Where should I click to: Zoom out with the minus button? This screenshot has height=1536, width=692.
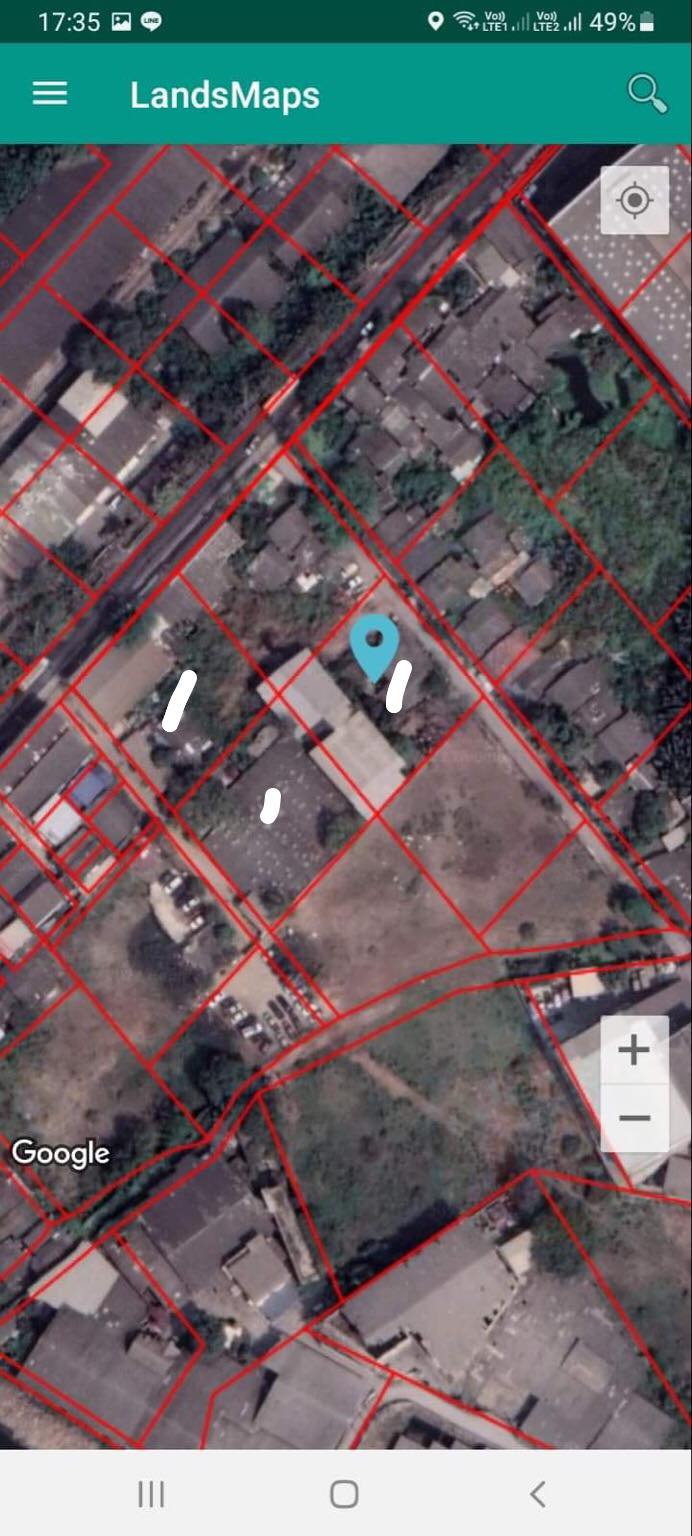[634, 1118]
